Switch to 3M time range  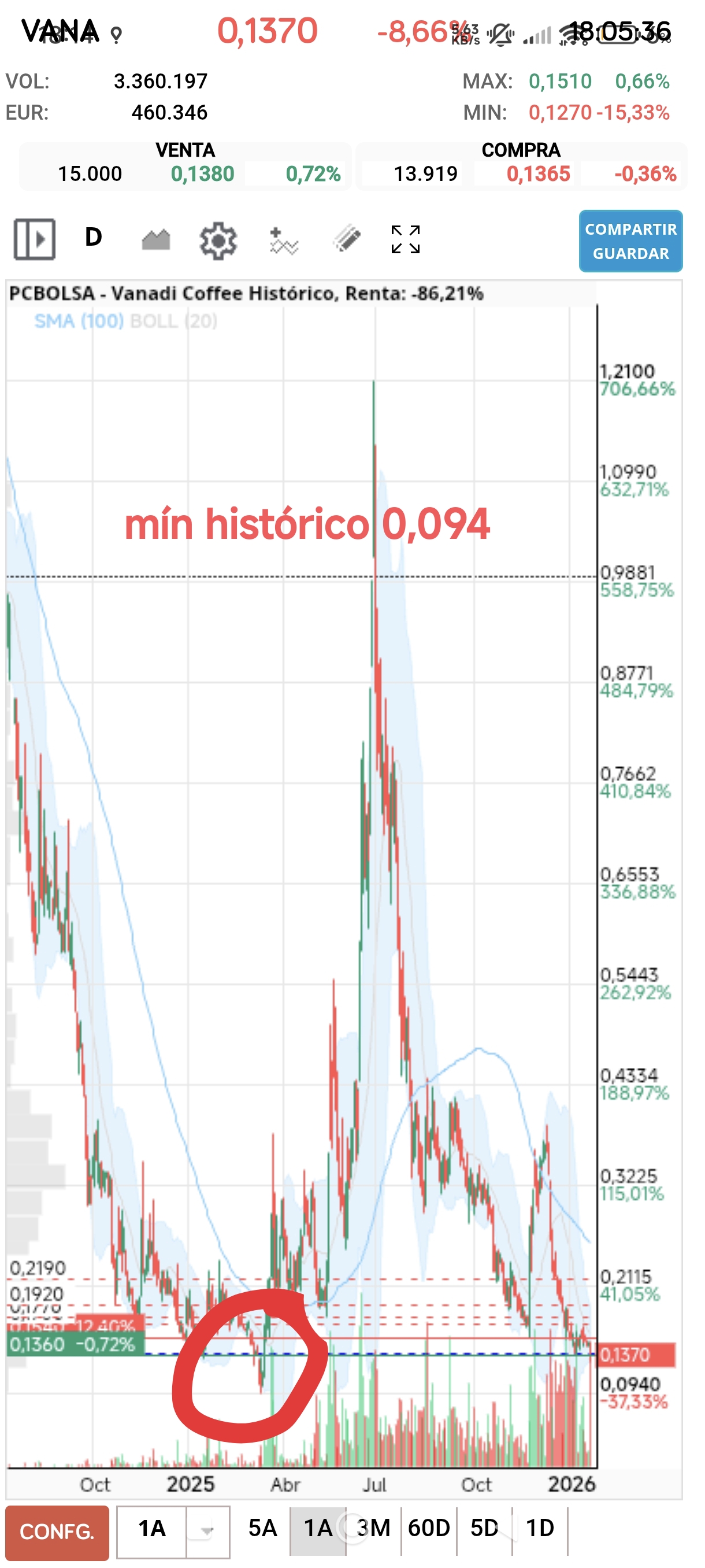click(x=373, y=1528)
